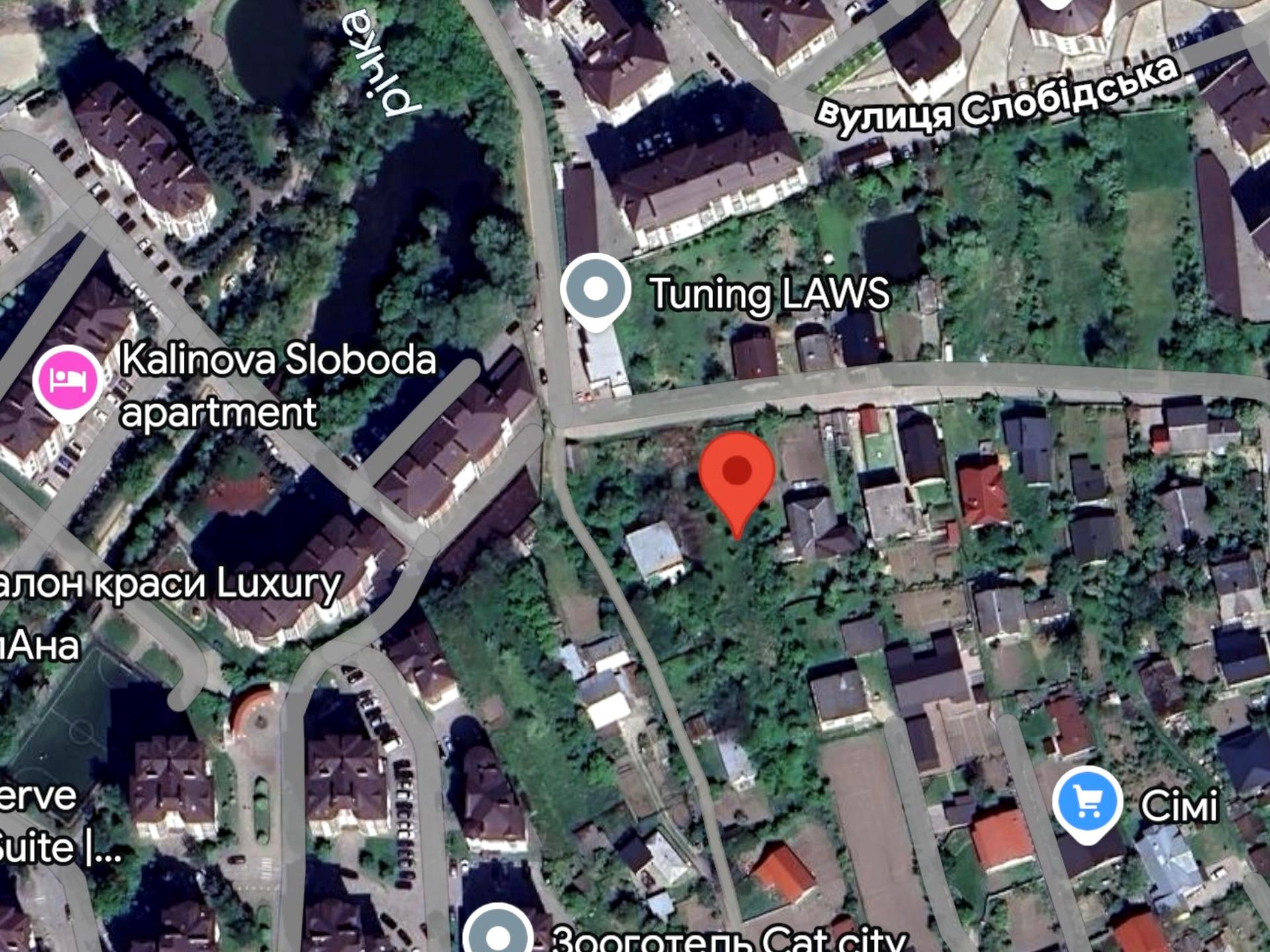Tap the red dropped location pin
Viewport: 1270px width, 952px height.
pos(737,473)
